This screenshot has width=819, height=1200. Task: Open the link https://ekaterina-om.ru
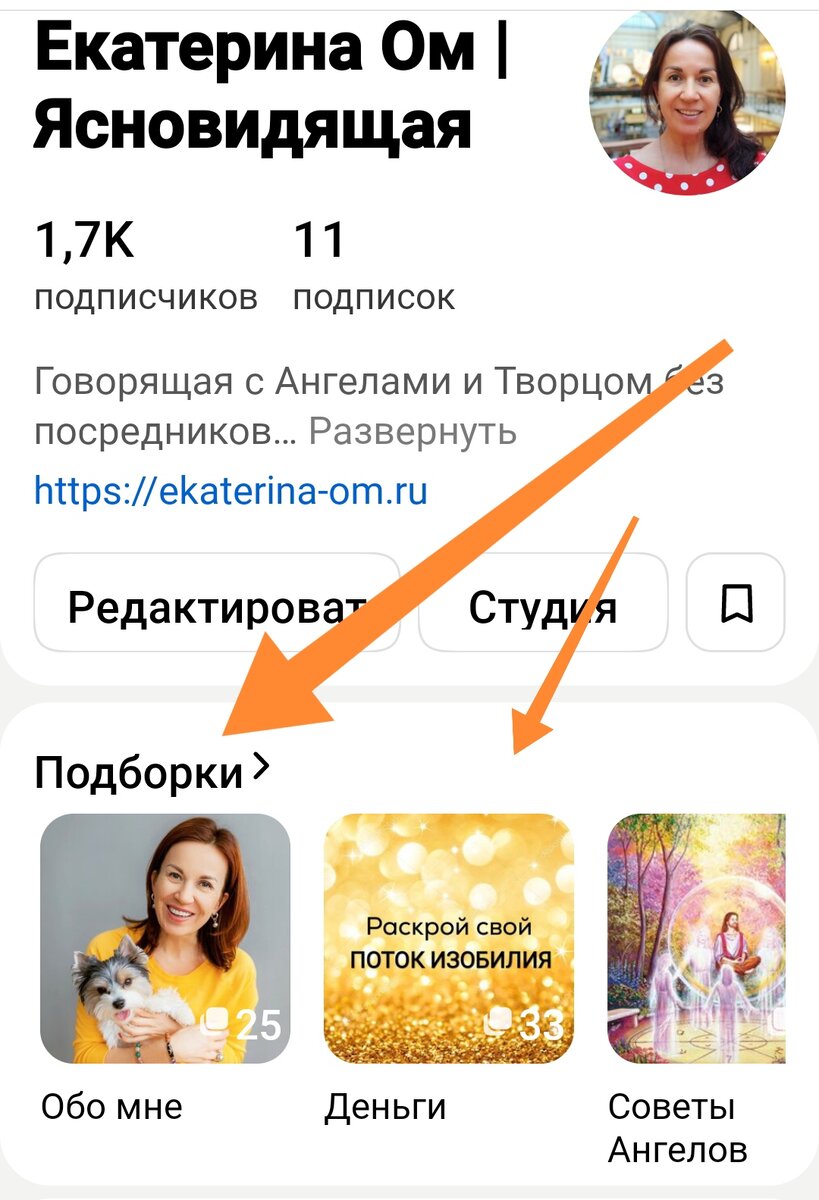pos(230,490)
